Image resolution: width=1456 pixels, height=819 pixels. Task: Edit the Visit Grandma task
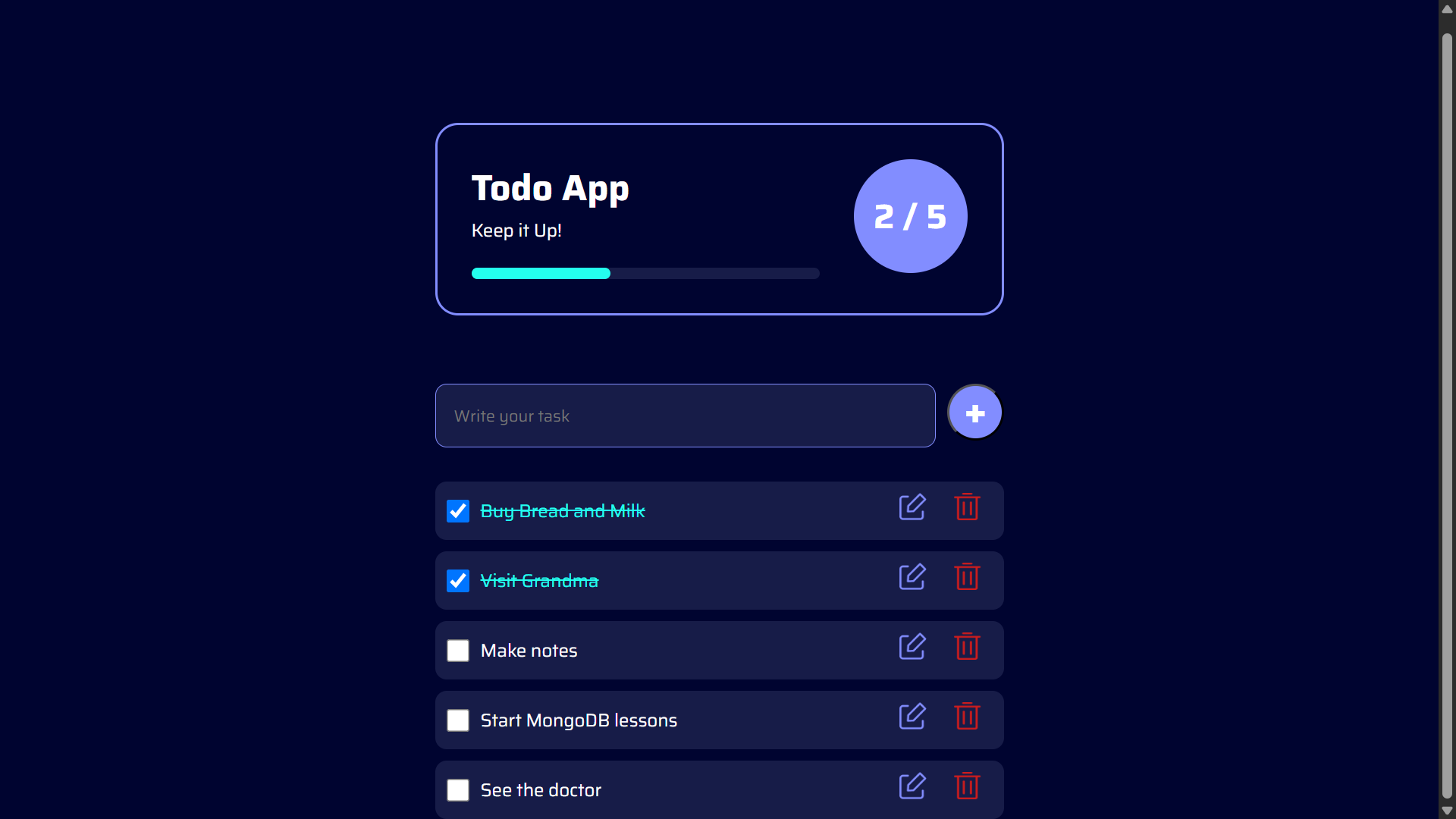pyautogui.click(x=912, y=577)
